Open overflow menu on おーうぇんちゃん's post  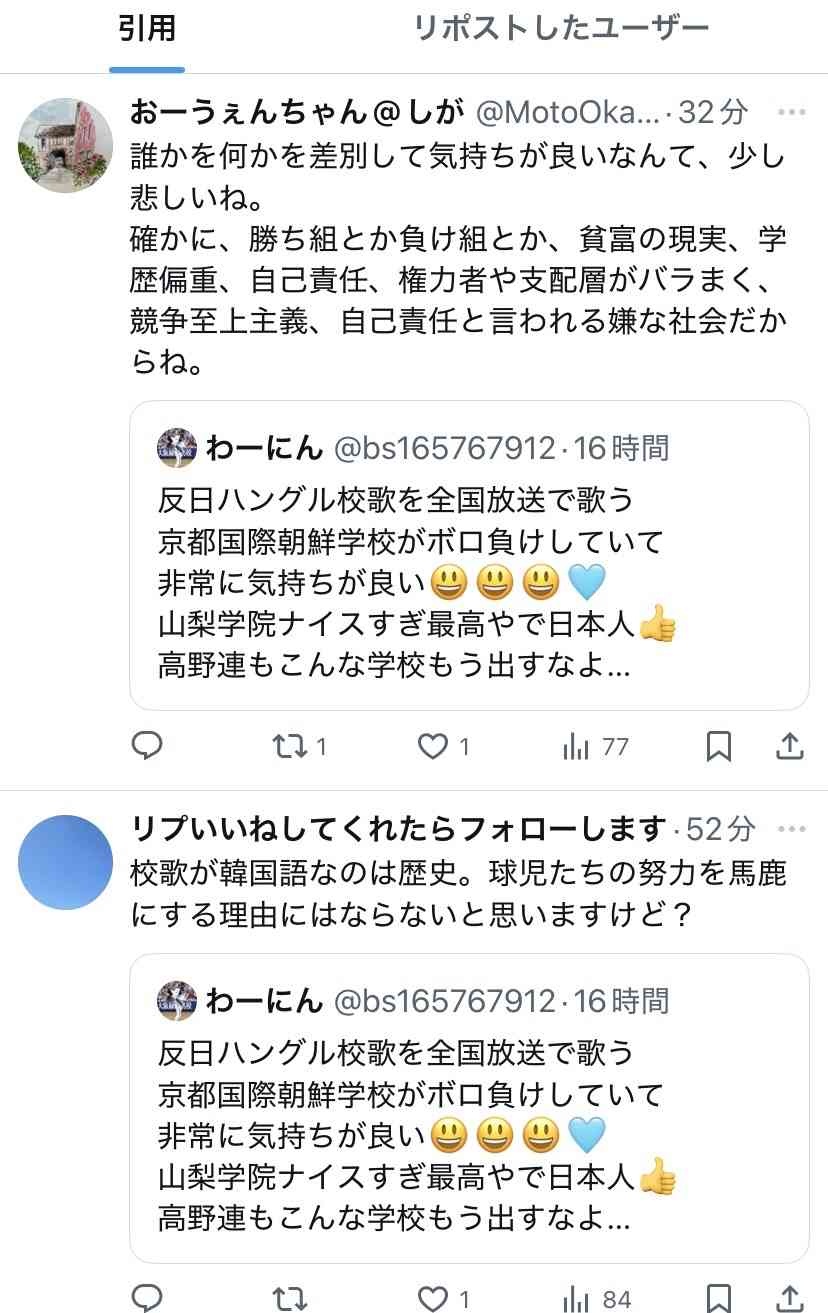792,112
